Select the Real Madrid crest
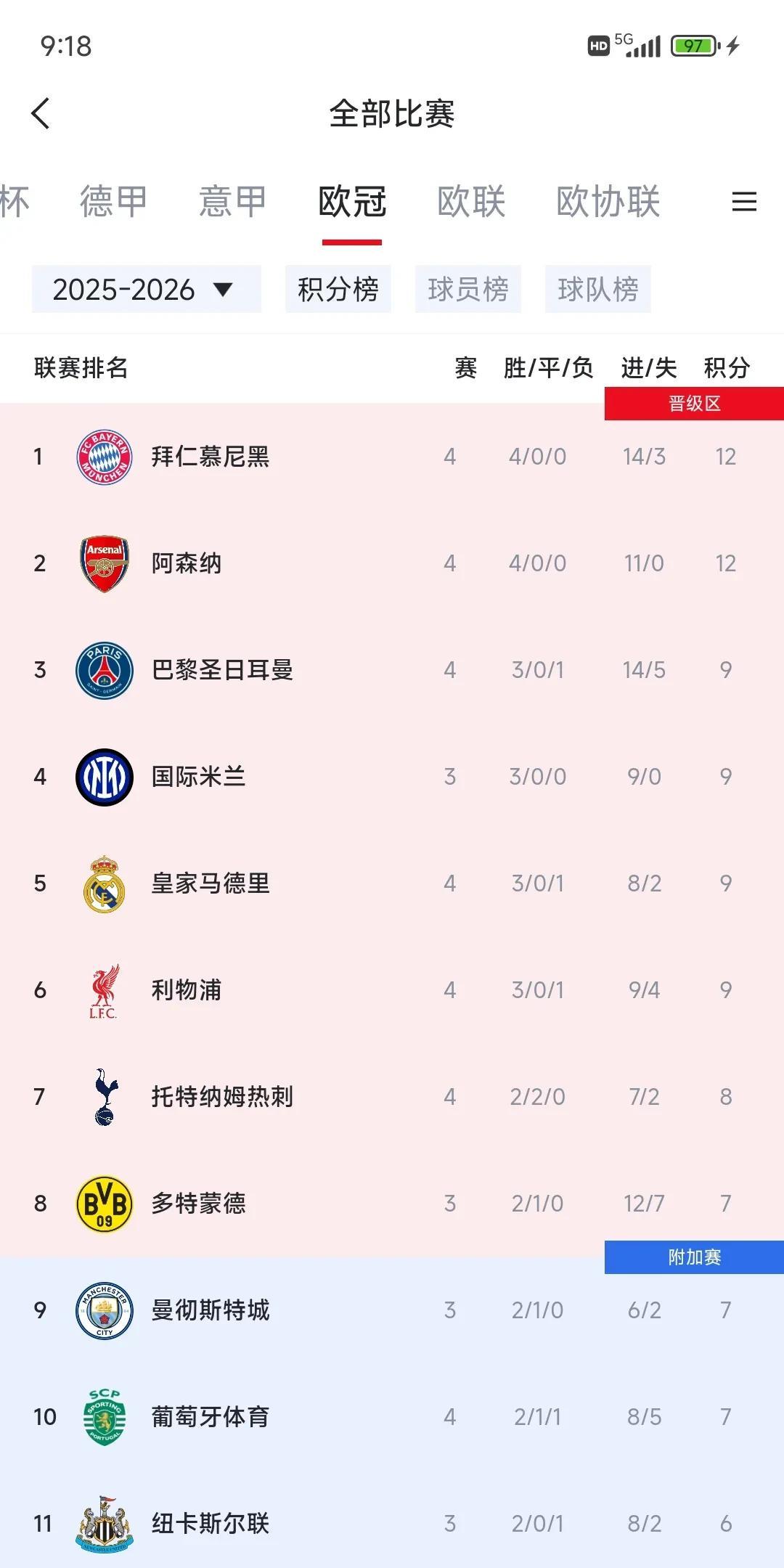The image size is (784, 1568). (105, 883)
